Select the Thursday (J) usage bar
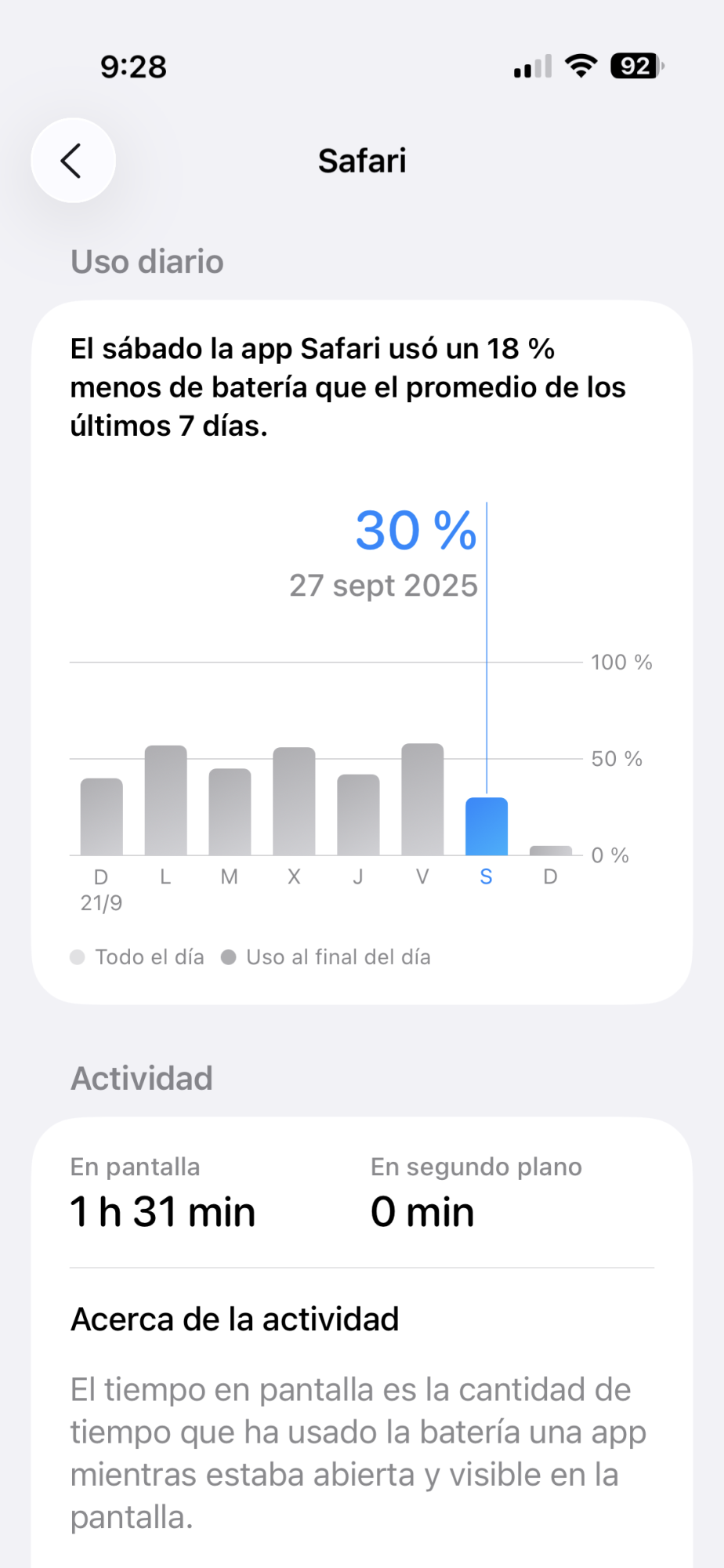 (359, 815)
